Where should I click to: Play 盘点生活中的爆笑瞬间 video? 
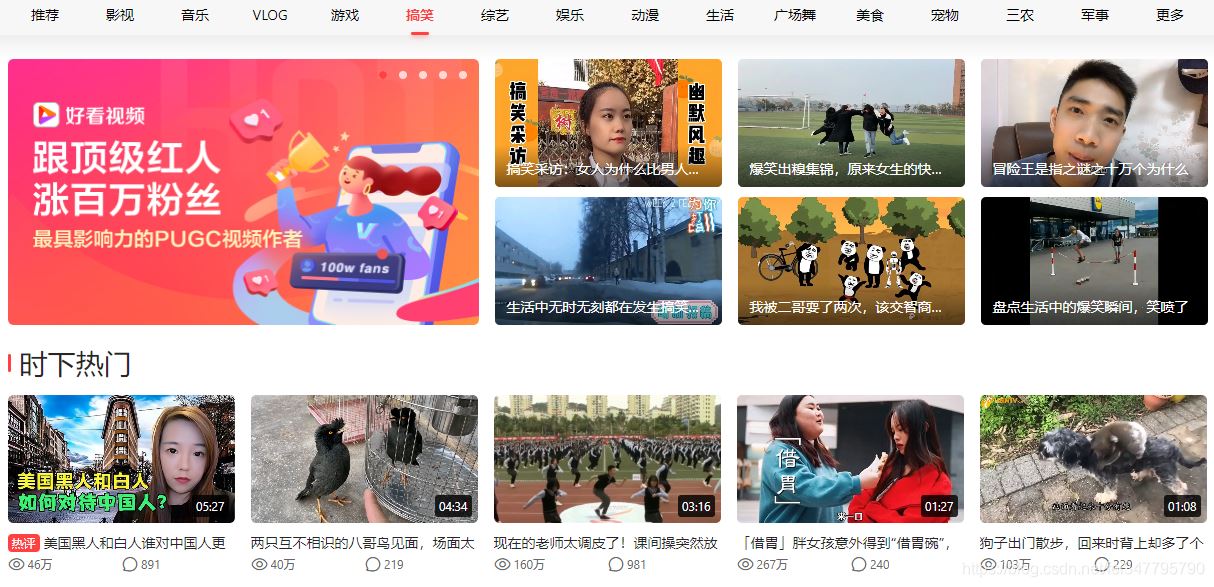[x=1094, y=260]
